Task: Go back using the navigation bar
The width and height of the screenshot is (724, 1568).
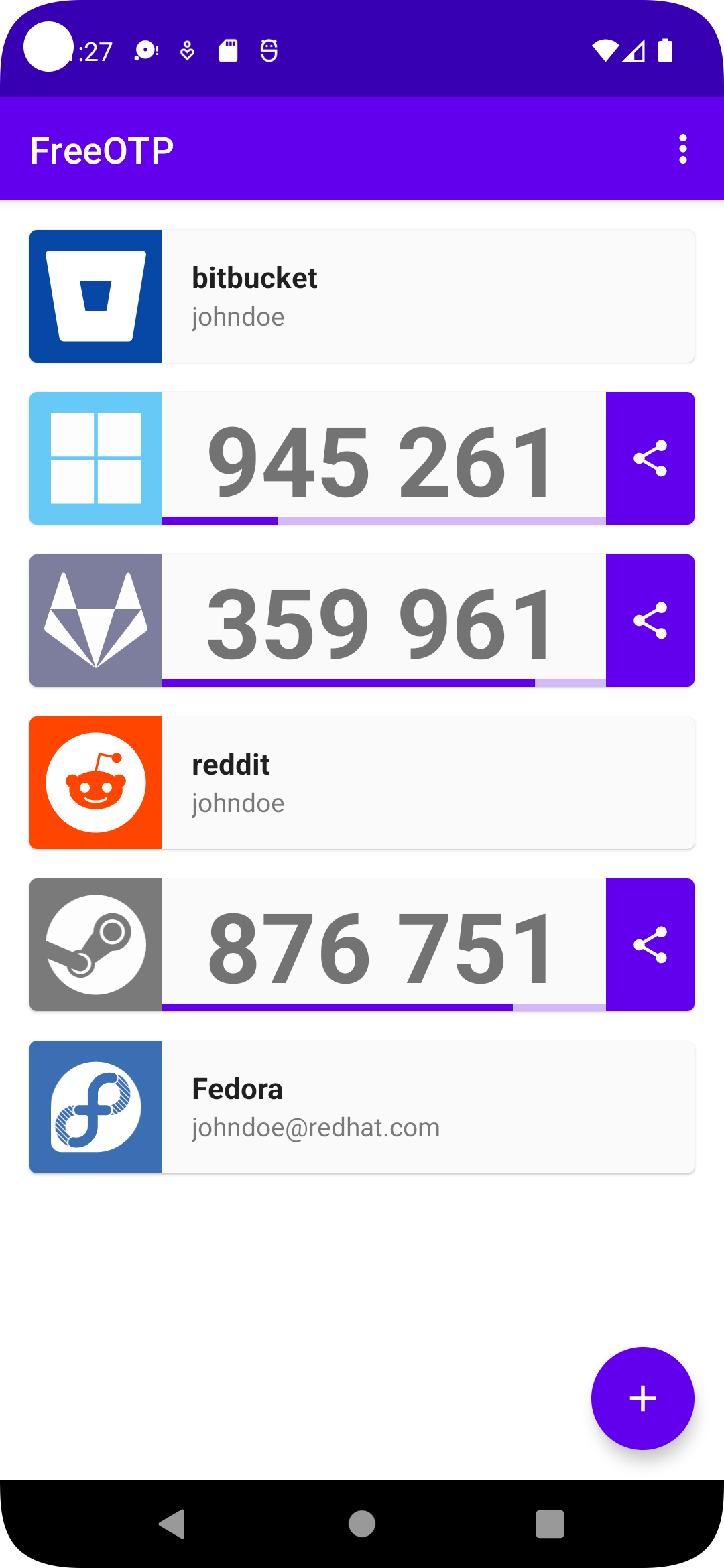Action: click(173, 1524)
